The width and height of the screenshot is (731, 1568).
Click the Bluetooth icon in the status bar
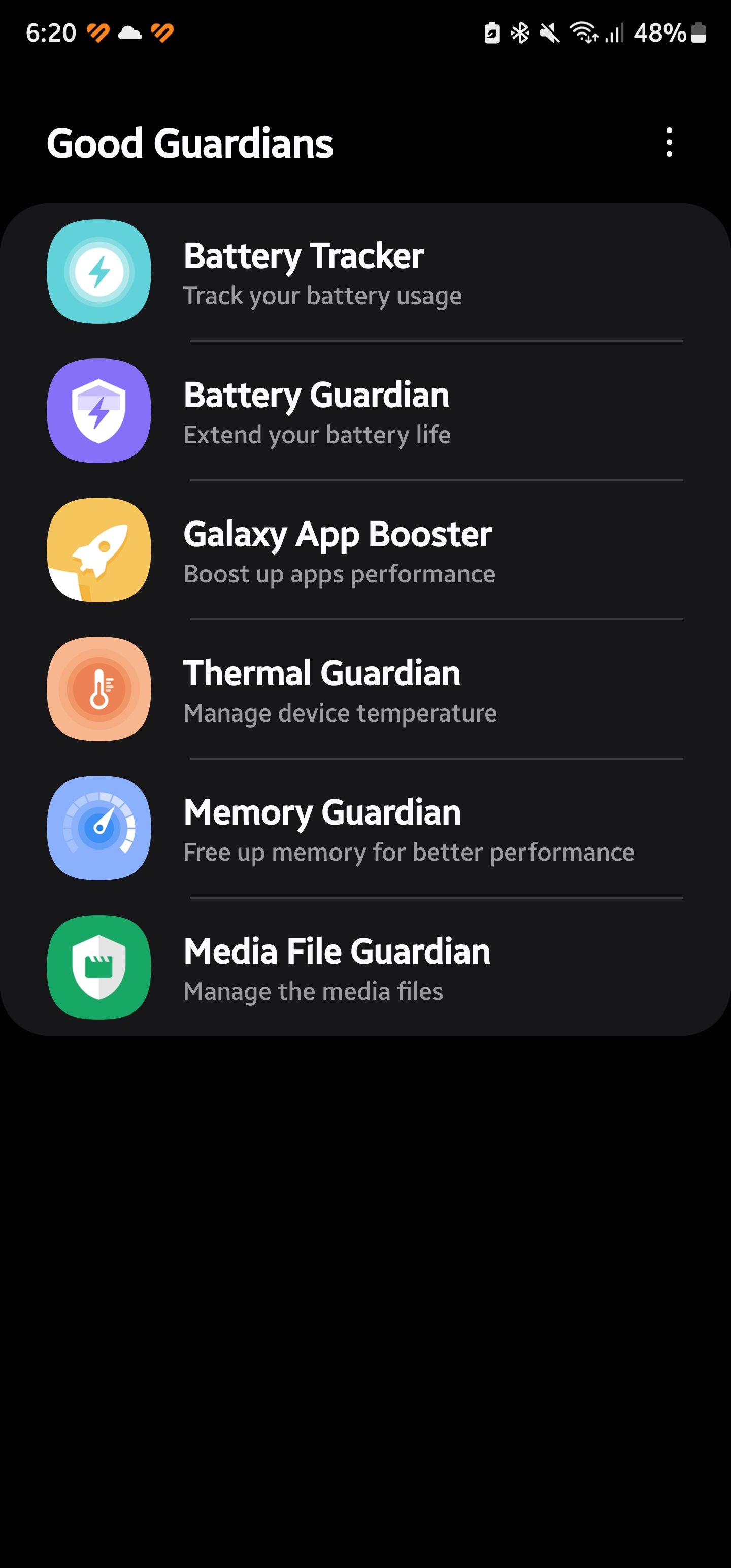coord(520,34)
